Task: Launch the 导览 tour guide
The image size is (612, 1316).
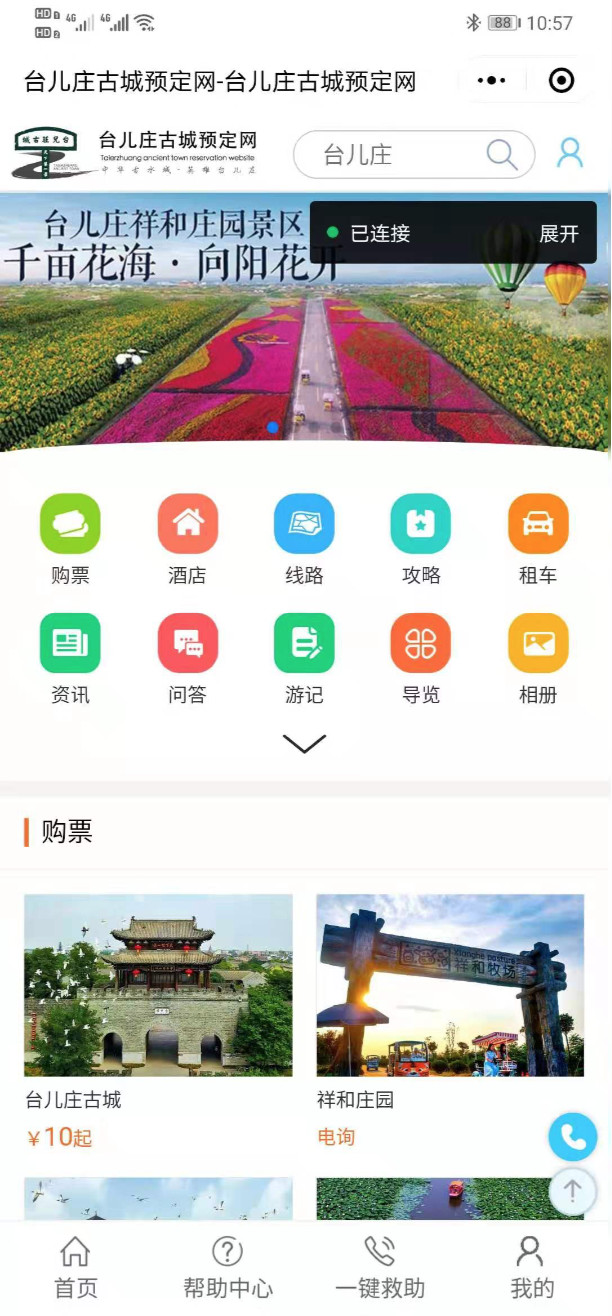Action: 421,643
